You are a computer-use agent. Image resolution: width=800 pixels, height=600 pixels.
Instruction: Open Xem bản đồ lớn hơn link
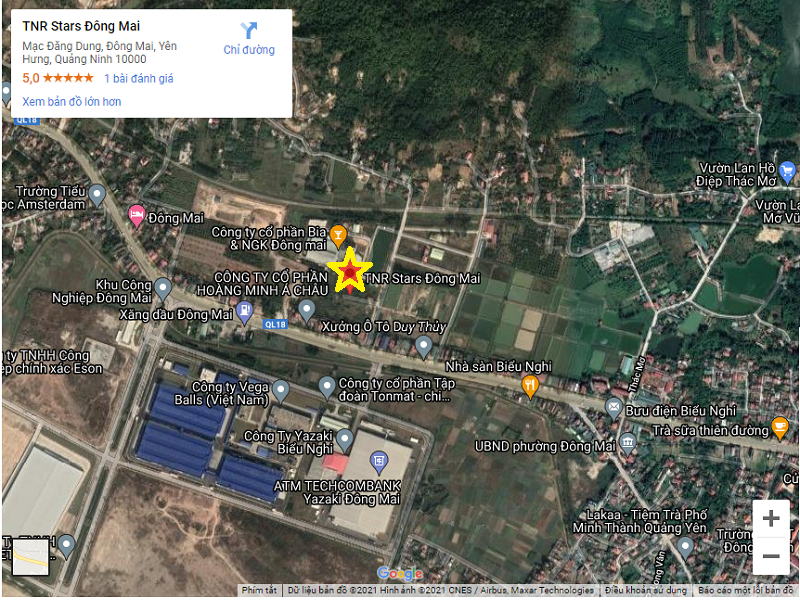coord(71,101)
